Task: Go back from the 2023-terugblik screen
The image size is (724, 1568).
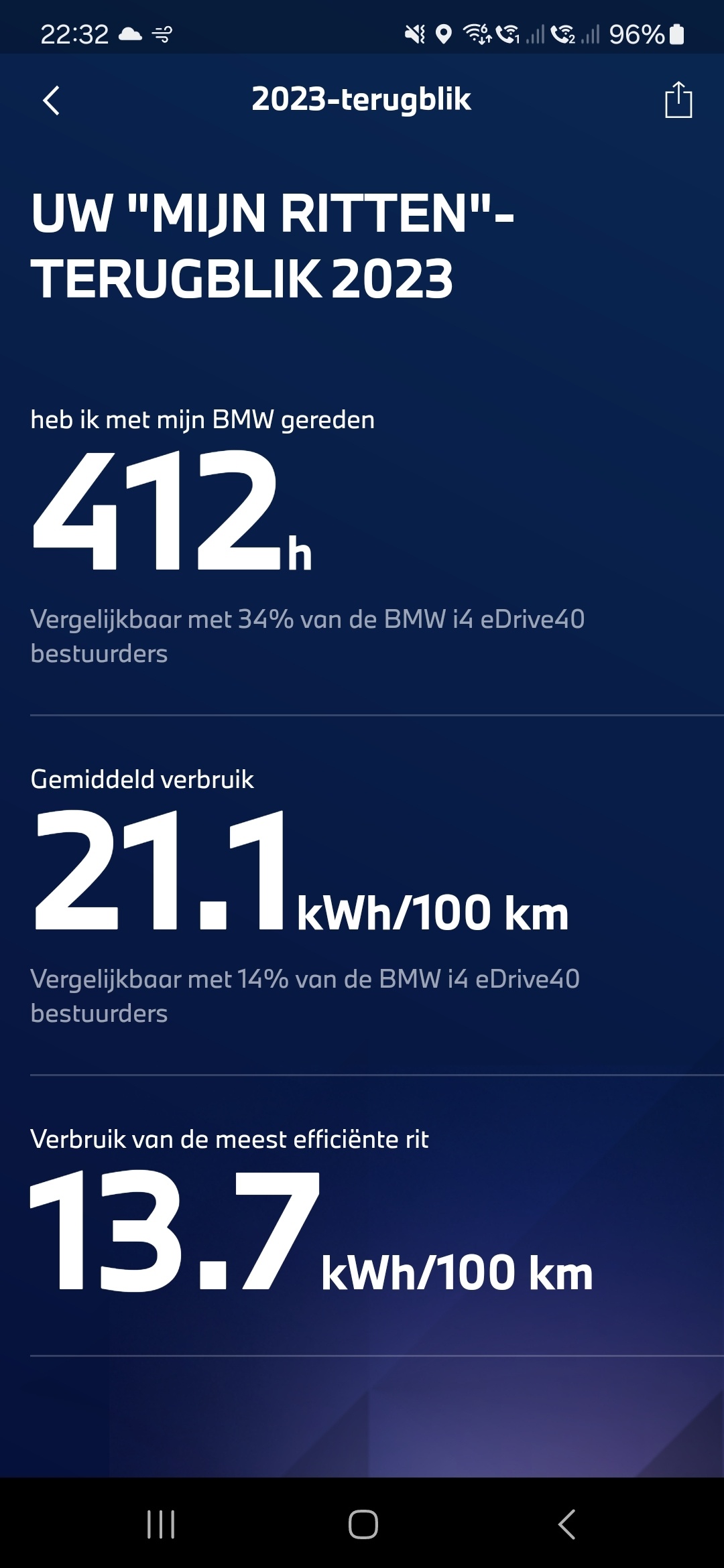Action: 52,101
